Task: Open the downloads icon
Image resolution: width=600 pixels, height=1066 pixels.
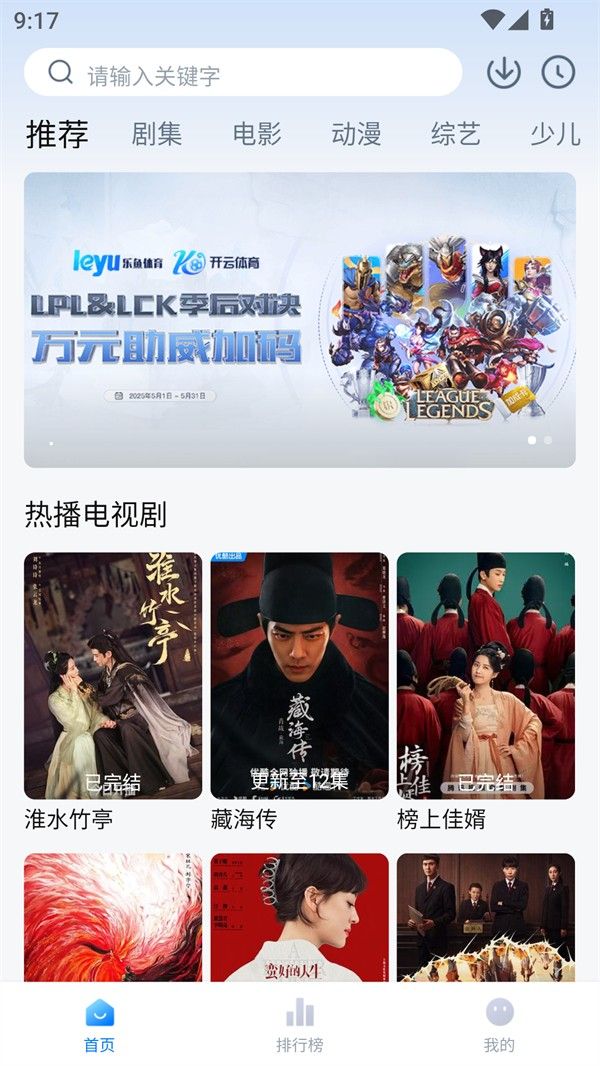Action: tap(503, 72)
